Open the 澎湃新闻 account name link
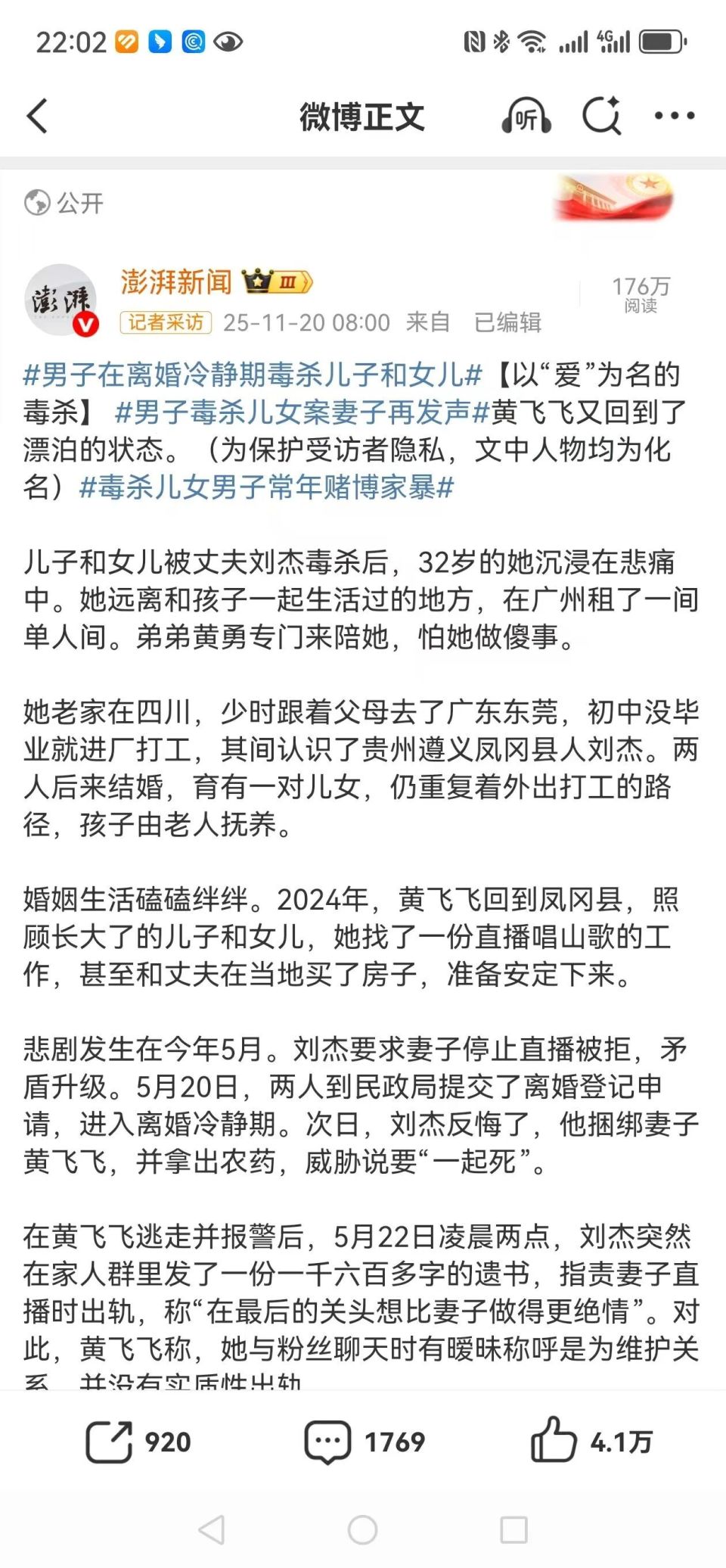Viewport: 726px width, 1568px height. [x=176, y=282]
